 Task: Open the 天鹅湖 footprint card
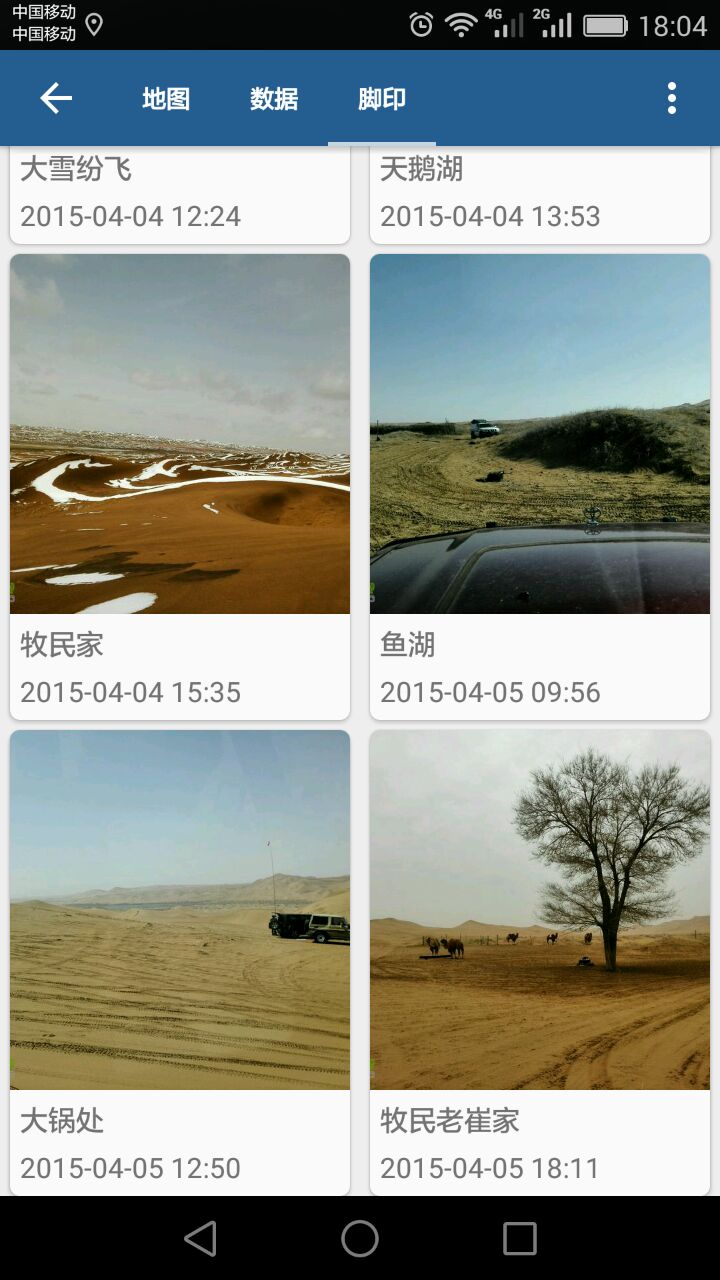[540, 194]
